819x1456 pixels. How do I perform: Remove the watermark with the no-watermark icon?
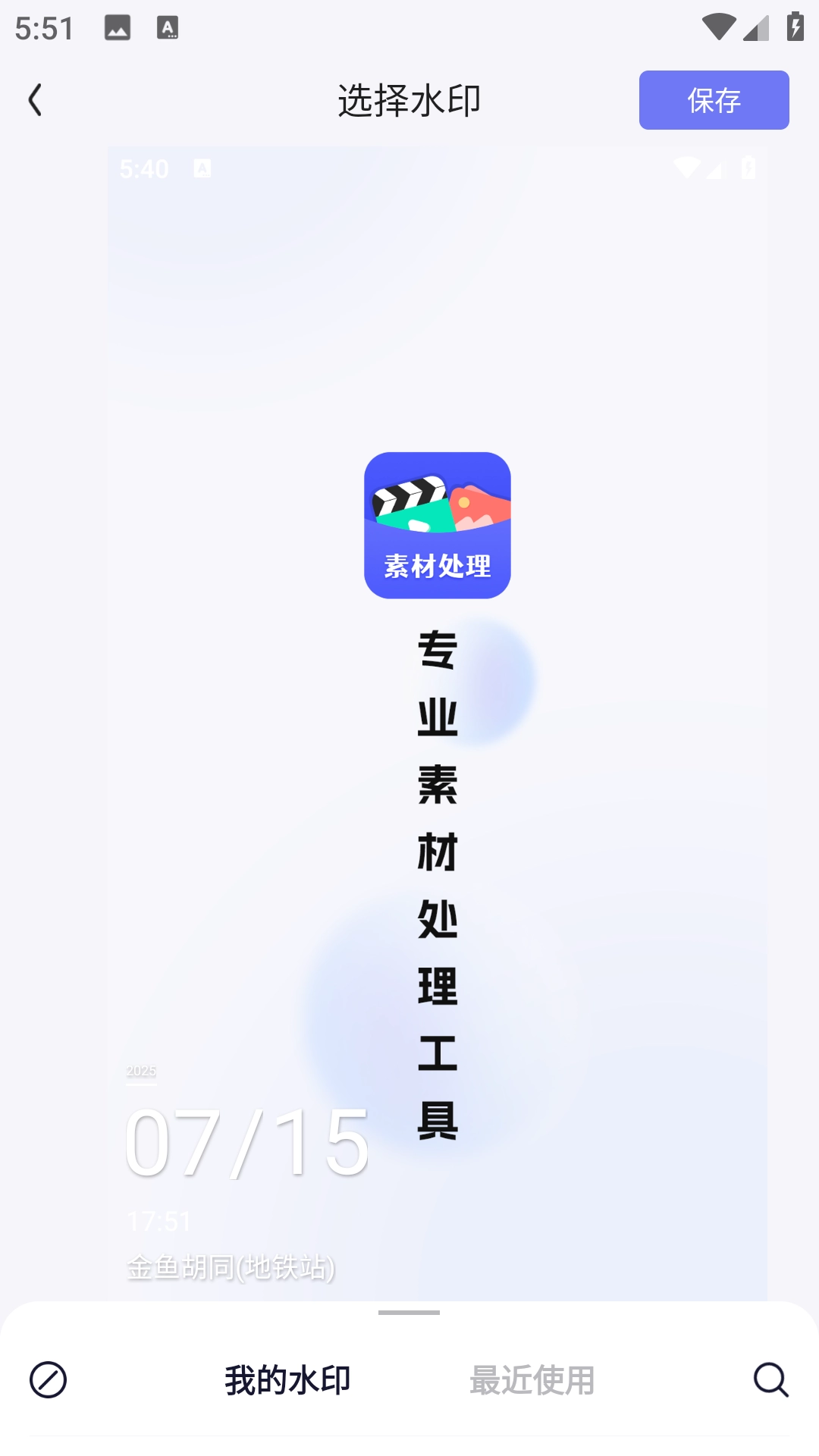[x=48, y=1379]
